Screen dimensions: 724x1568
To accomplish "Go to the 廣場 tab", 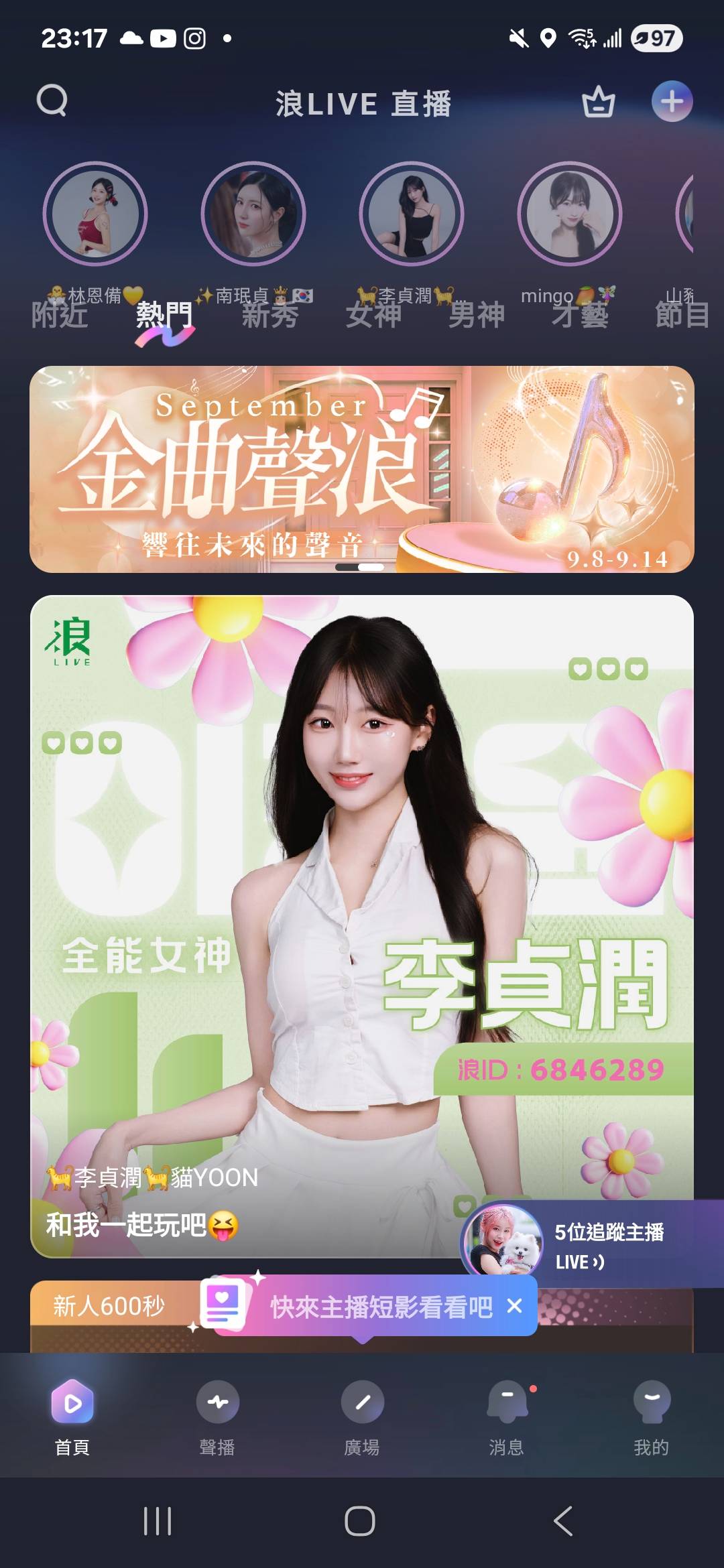I will tap(362, 1415).
